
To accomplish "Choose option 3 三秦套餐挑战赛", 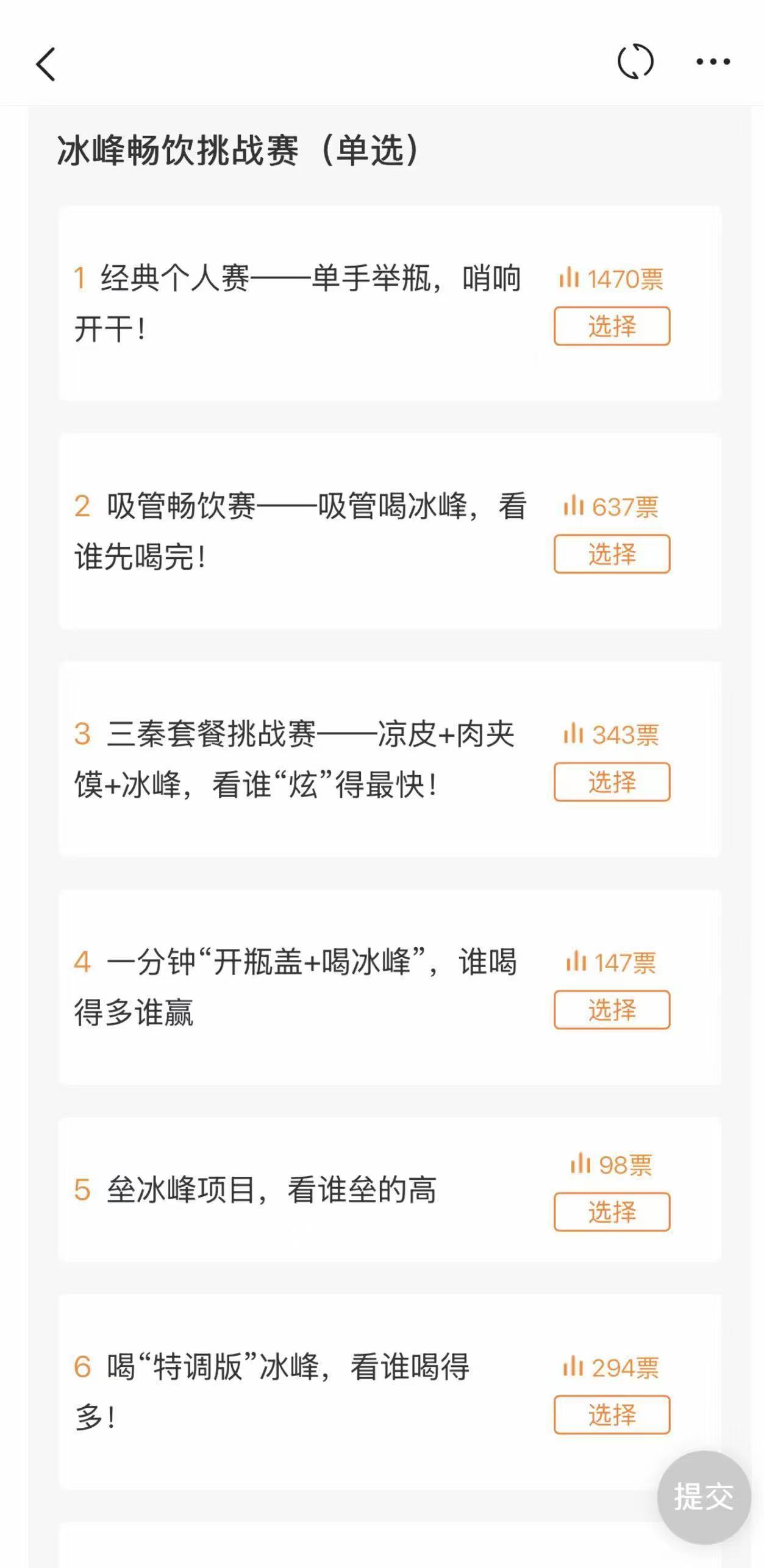I will 611,782.
